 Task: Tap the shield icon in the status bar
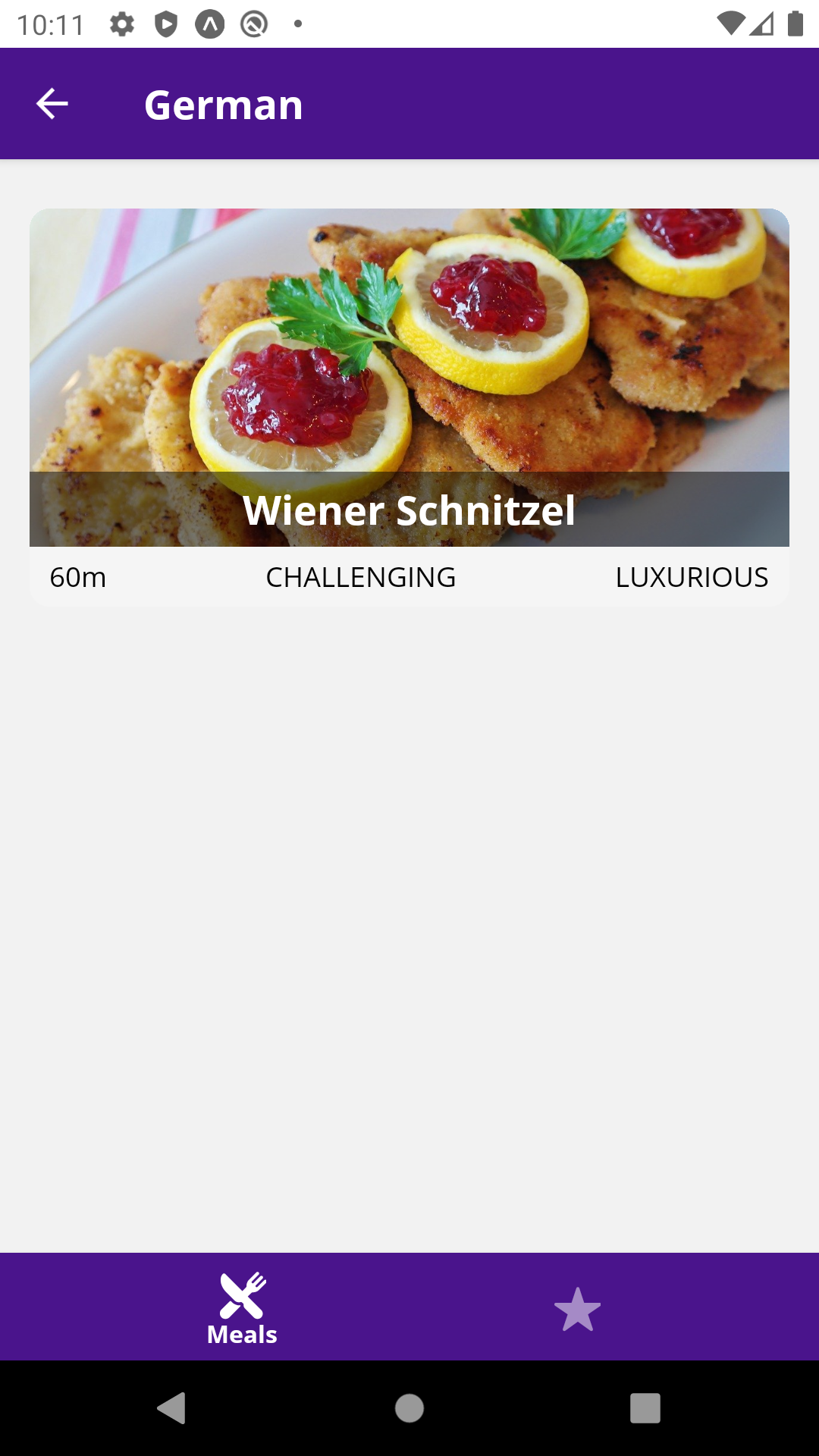[x=165, y=23]
